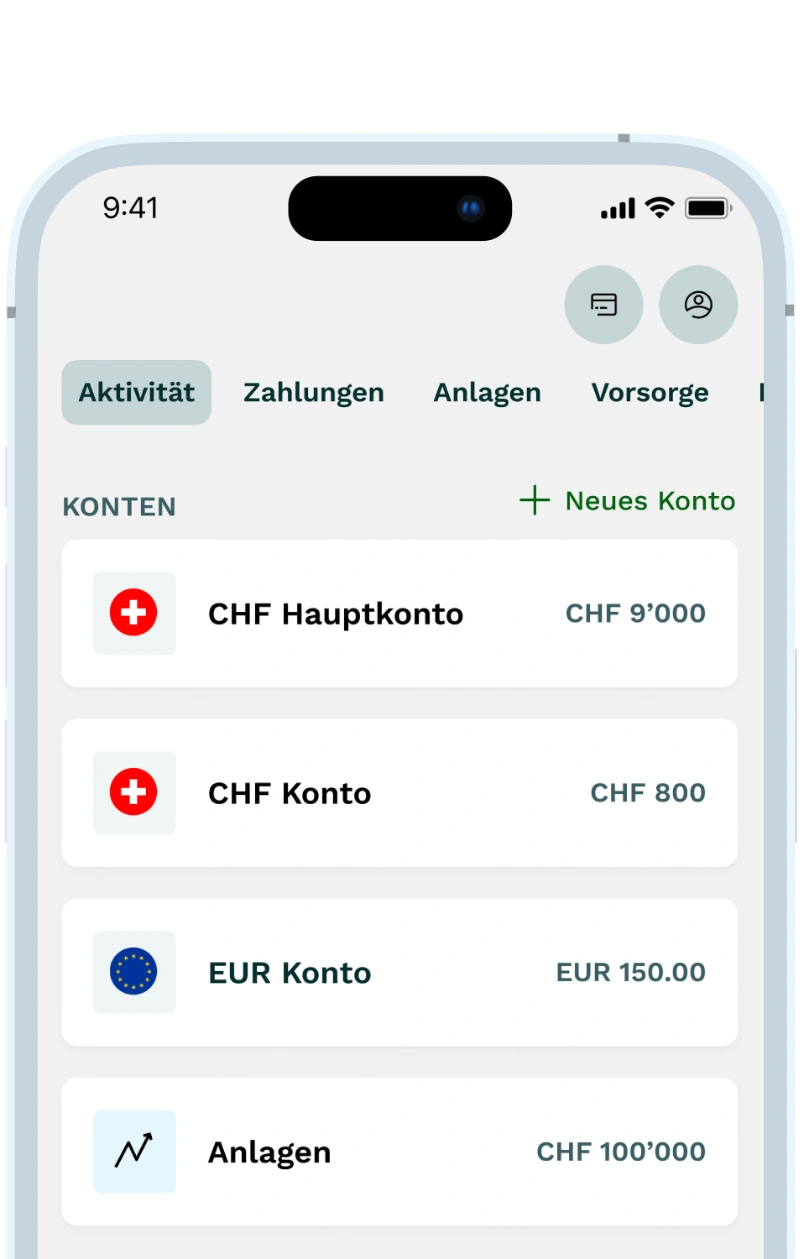This screenshot has height=1259, width=800.
Task: Open the CHF Hauptkonto account
Action: tap(399, 613)
